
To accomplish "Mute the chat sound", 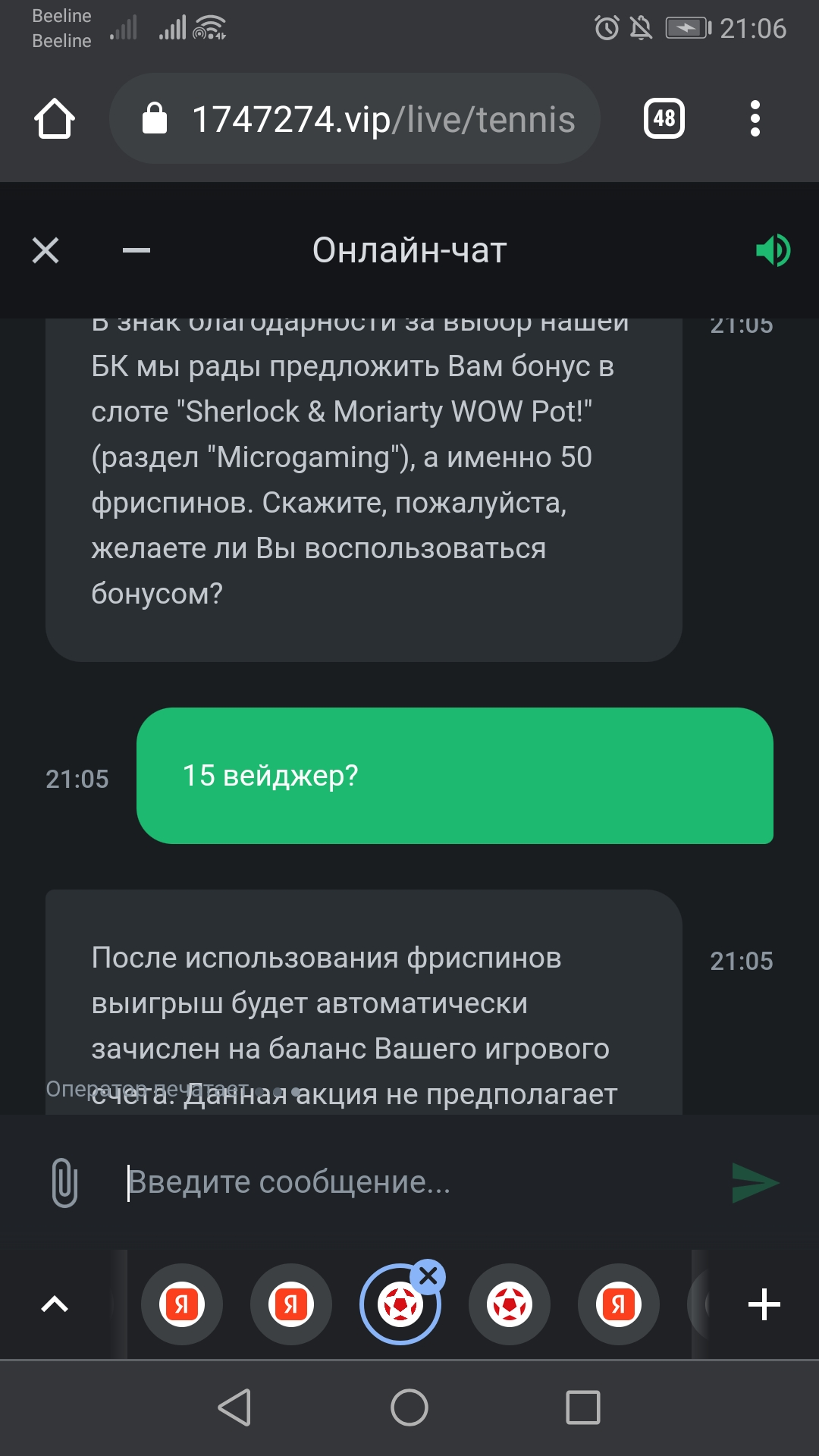I will coord(773,250).
